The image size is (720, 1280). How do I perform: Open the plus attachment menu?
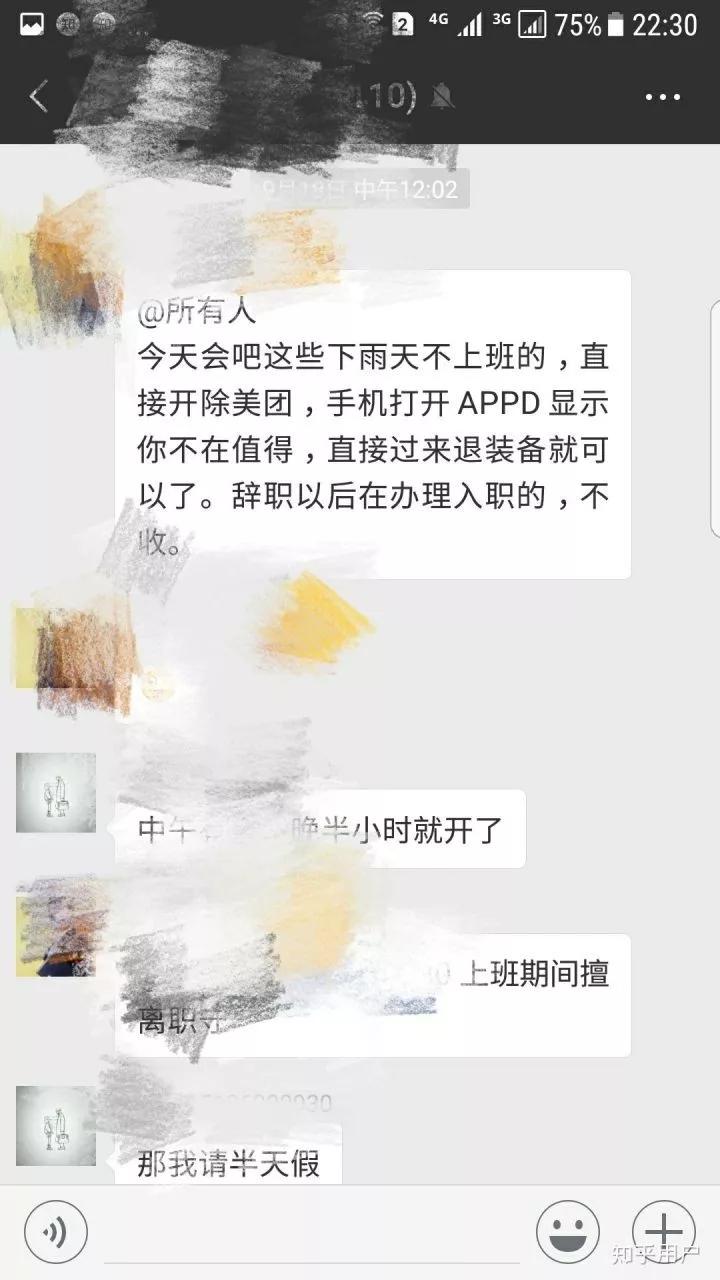[663, 1231]
